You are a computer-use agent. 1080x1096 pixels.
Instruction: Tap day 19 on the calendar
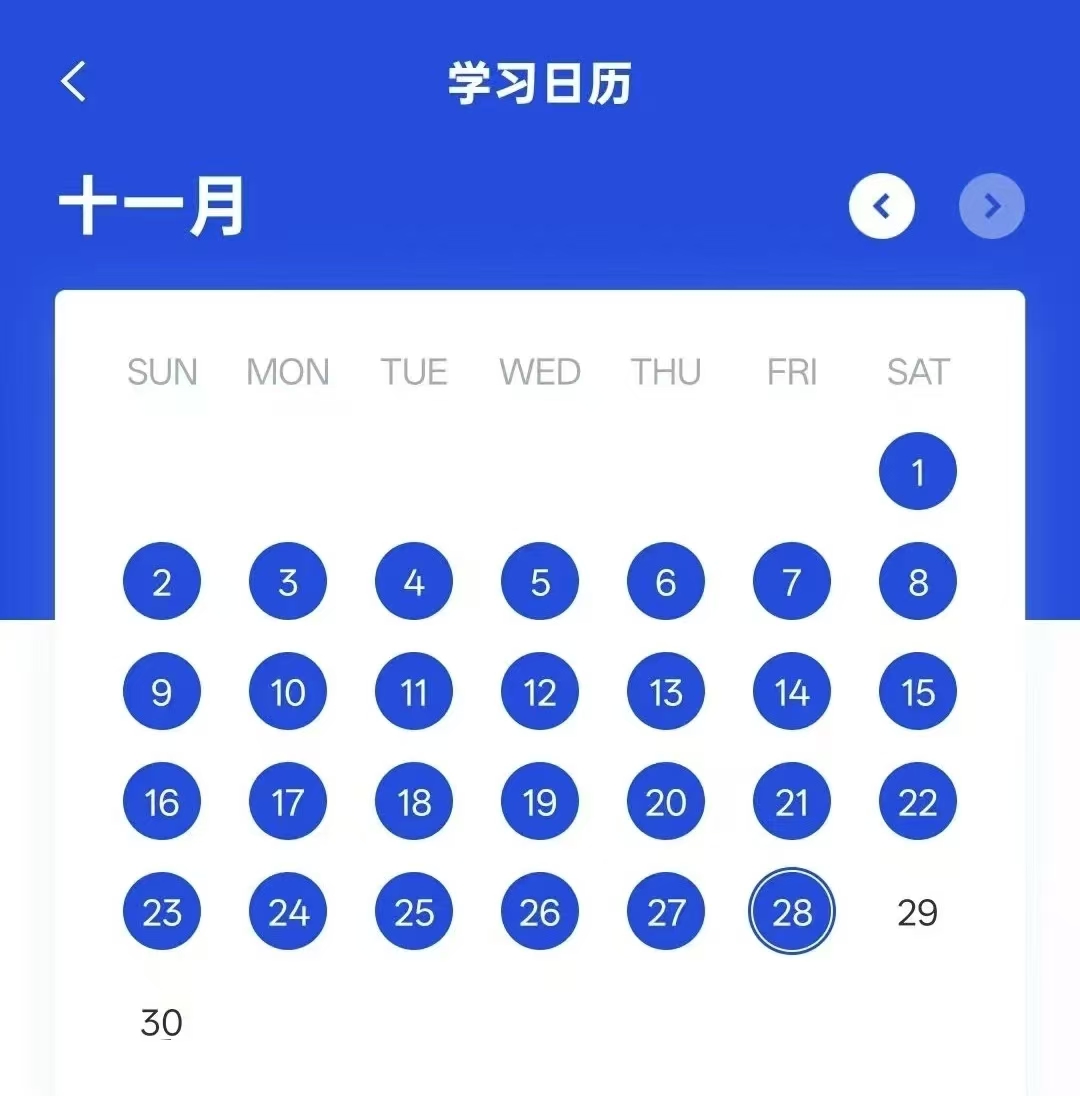(x=540, y=802)
